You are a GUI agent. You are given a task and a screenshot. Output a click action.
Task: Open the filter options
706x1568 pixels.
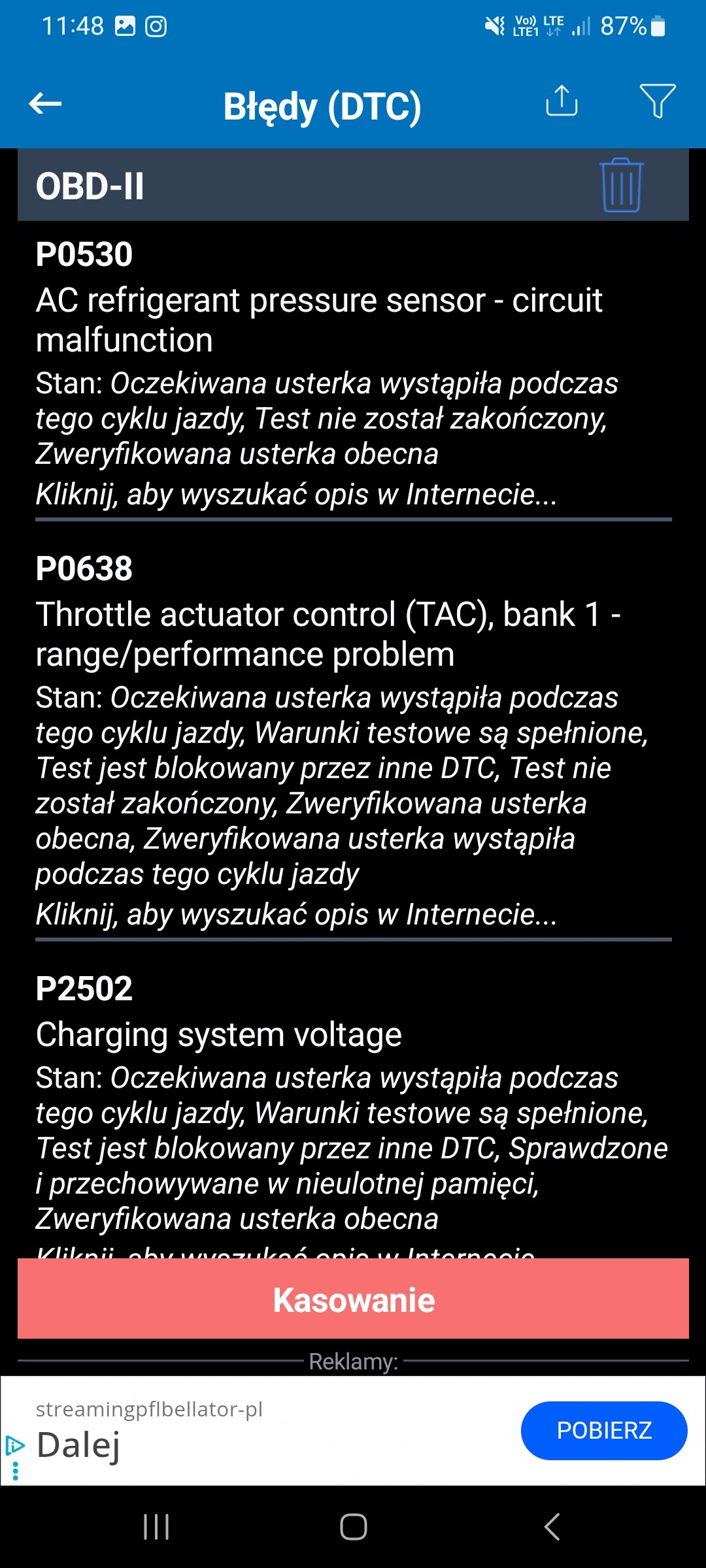pyautogui.click(x=657, y=101)
